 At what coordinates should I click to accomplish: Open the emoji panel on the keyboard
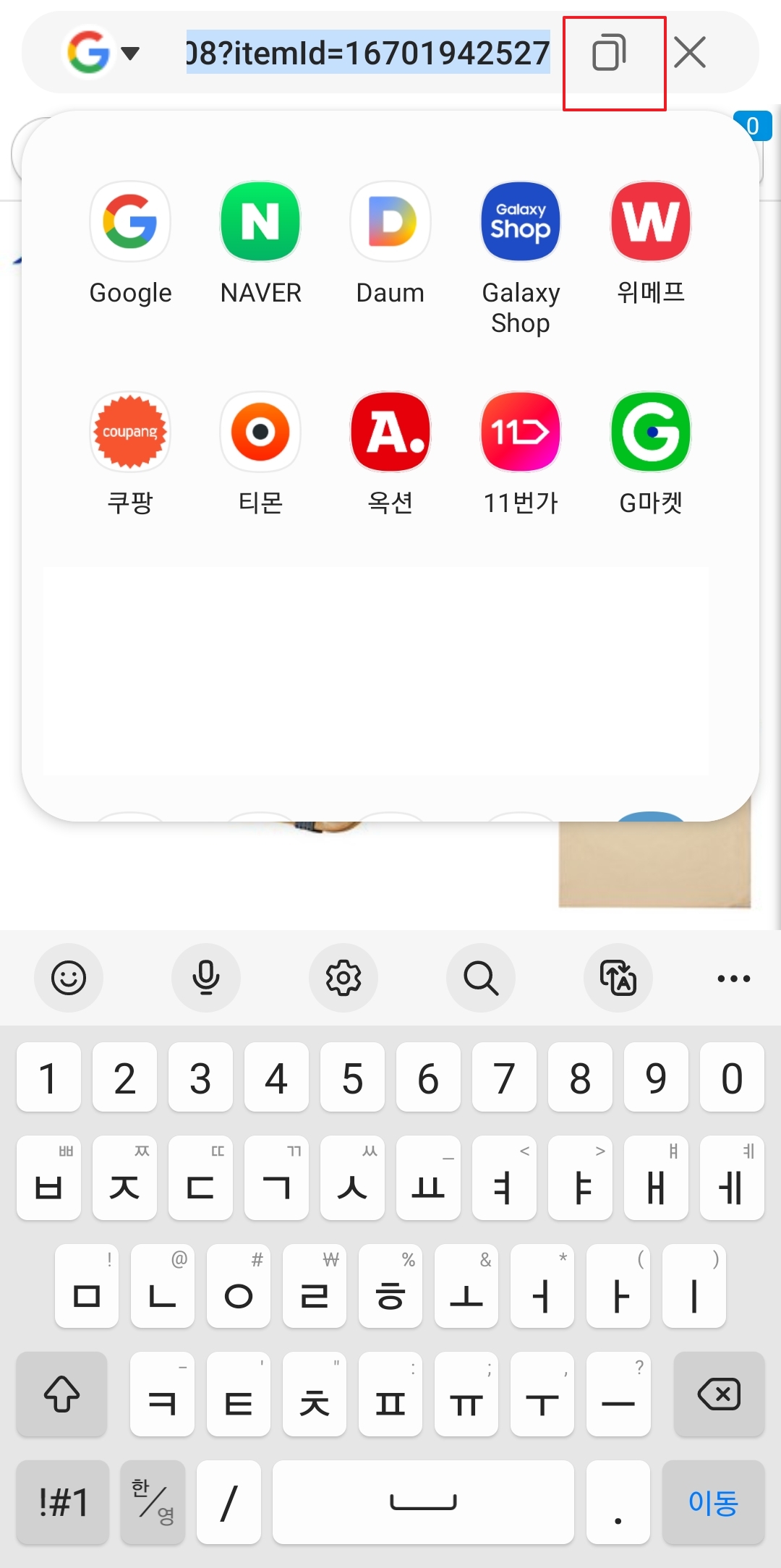click(69, 978)
